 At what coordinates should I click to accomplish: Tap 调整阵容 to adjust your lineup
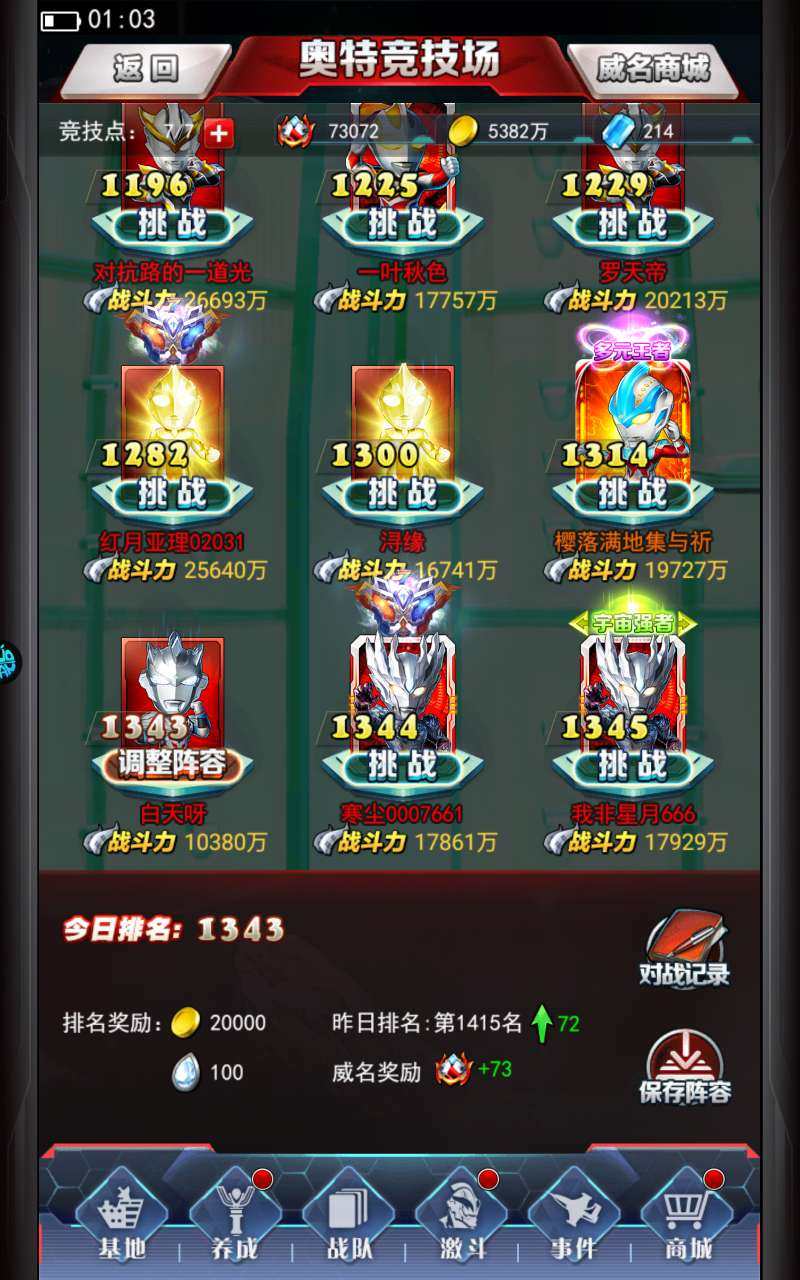point(173,765)
